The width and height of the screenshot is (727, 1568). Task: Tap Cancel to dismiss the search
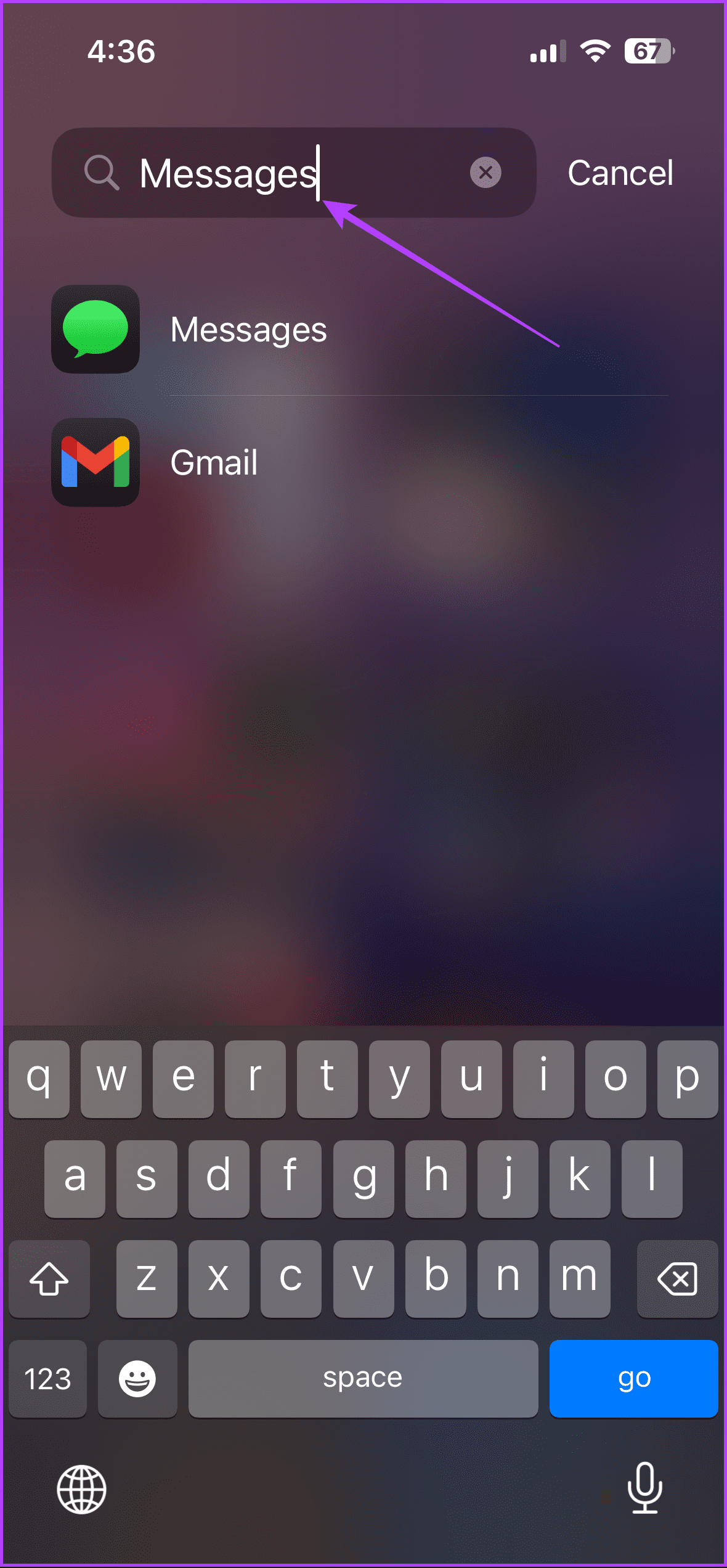coord(619,173)
